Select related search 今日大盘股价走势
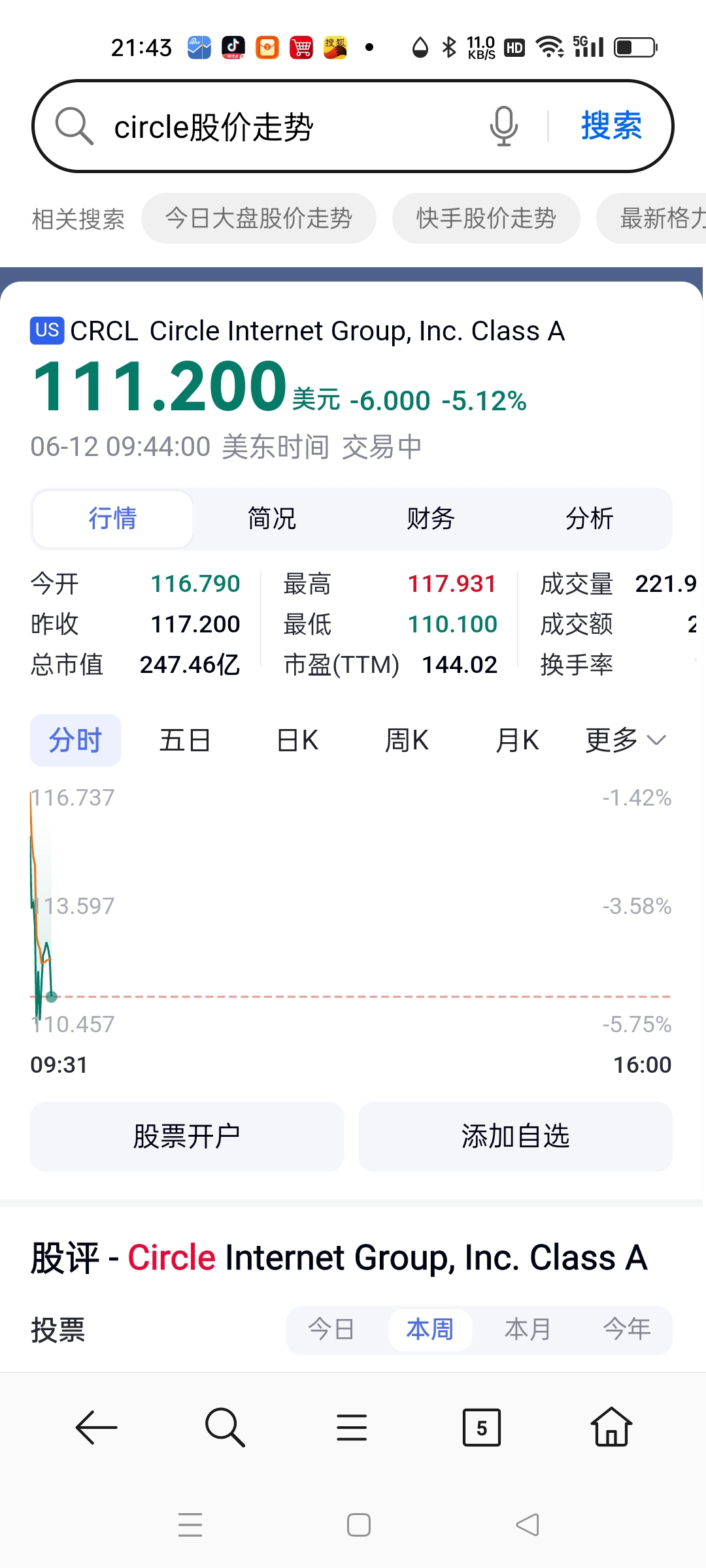This screenshot has height=1568, width=706. coord(259,218)
